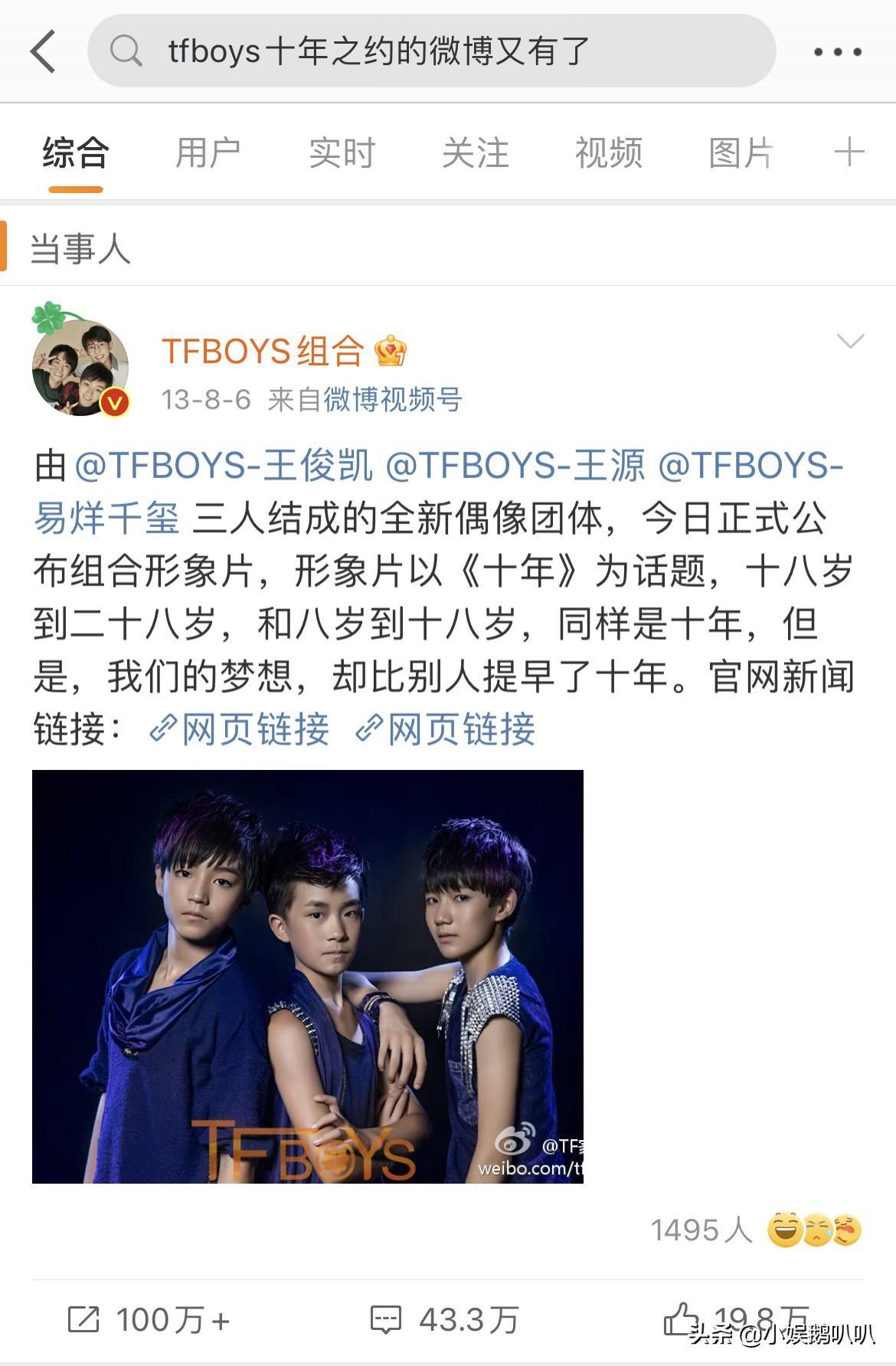
Task: Open the second 网页链接 link
Action: coord(445,729)
